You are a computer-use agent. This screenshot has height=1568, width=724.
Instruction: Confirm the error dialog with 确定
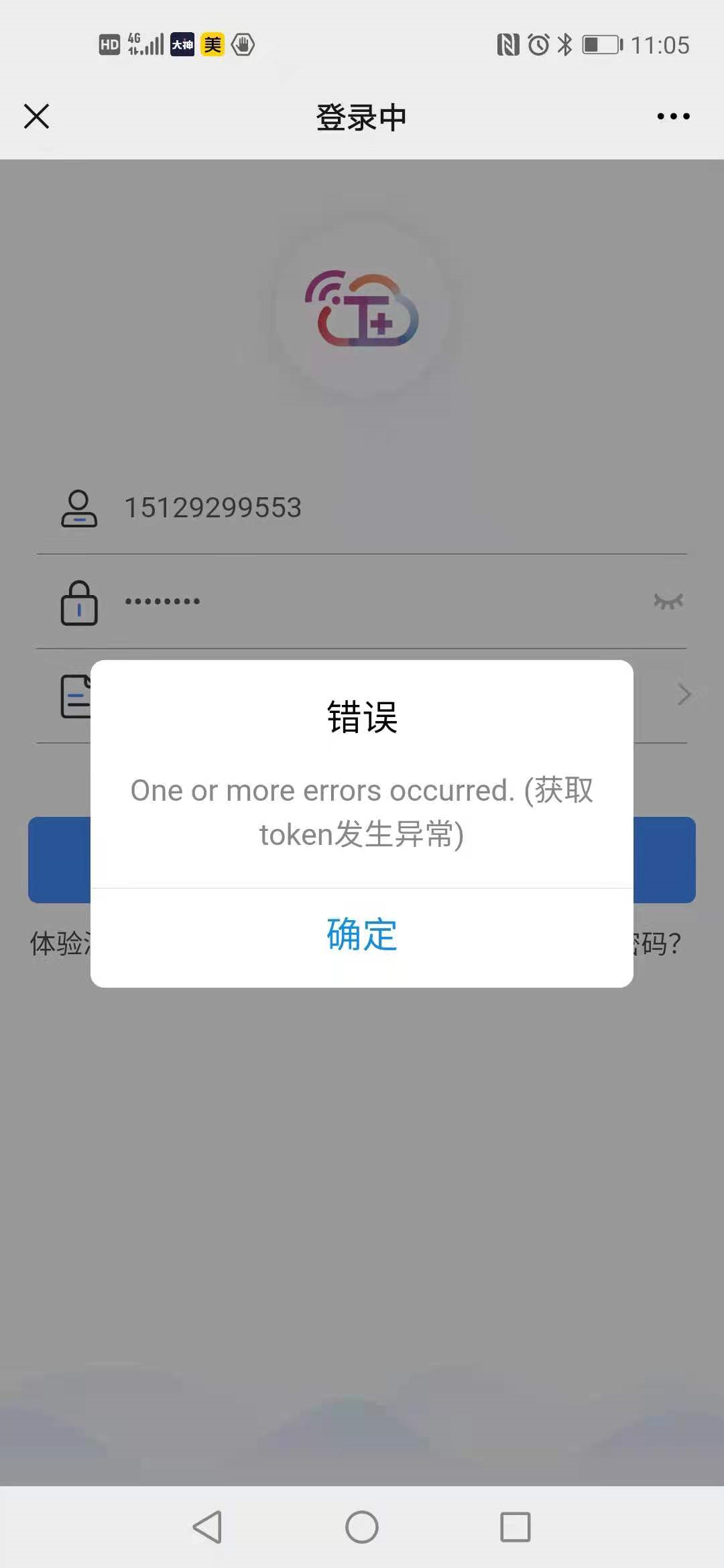(362, 936)
